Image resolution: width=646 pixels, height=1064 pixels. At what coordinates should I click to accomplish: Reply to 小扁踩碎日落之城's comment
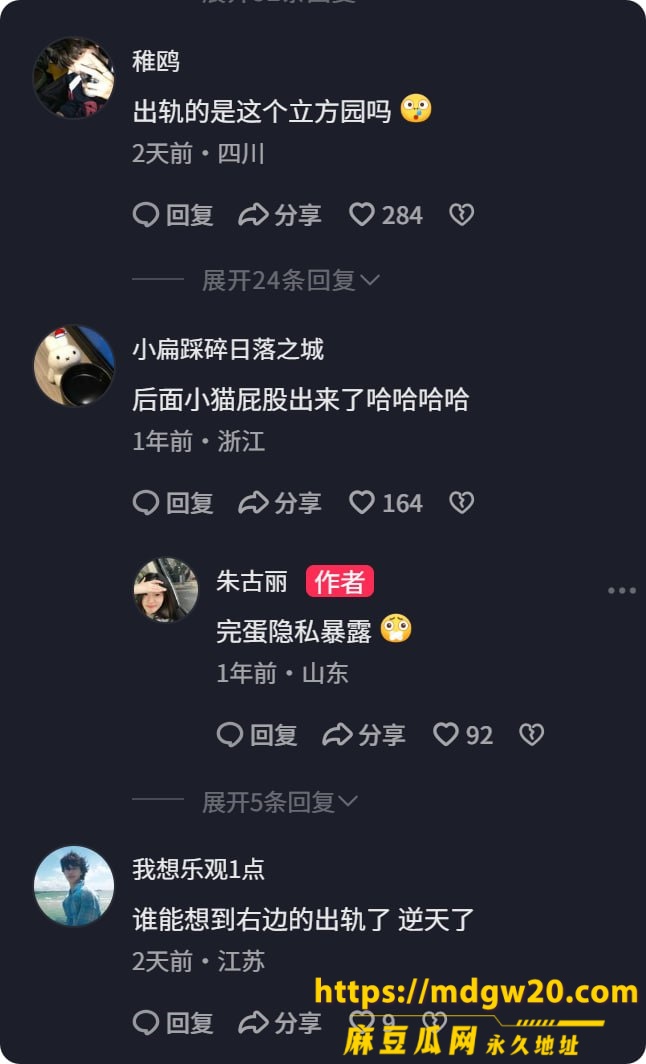(x=173, y=503)
